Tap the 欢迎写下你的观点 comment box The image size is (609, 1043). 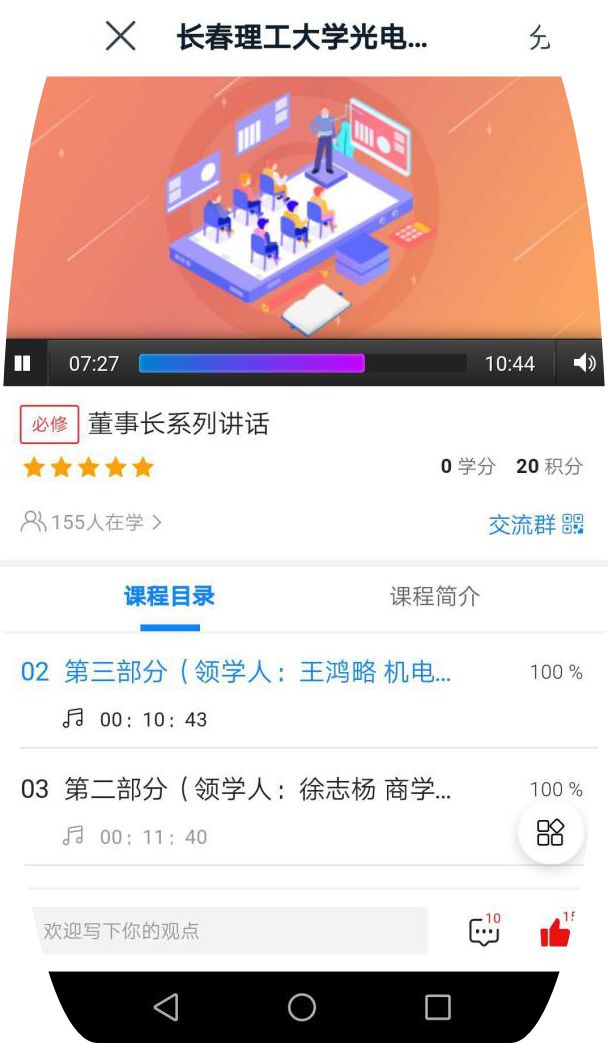tap(230, 931)
